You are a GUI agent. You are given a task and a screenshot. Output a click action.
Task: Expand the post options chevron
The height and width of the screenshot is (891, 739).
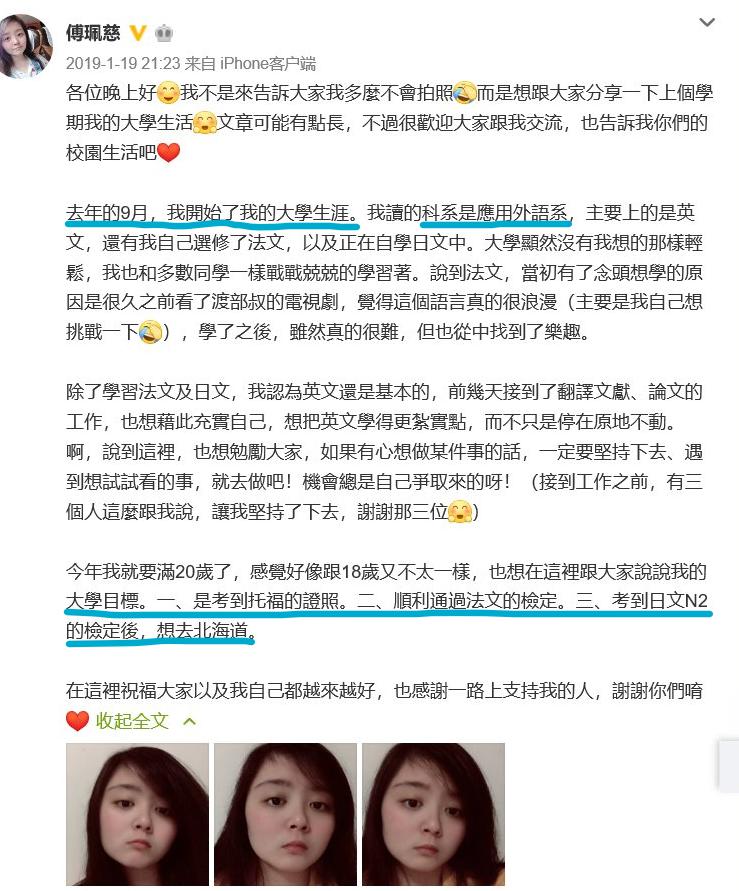(x=708, y=24)
